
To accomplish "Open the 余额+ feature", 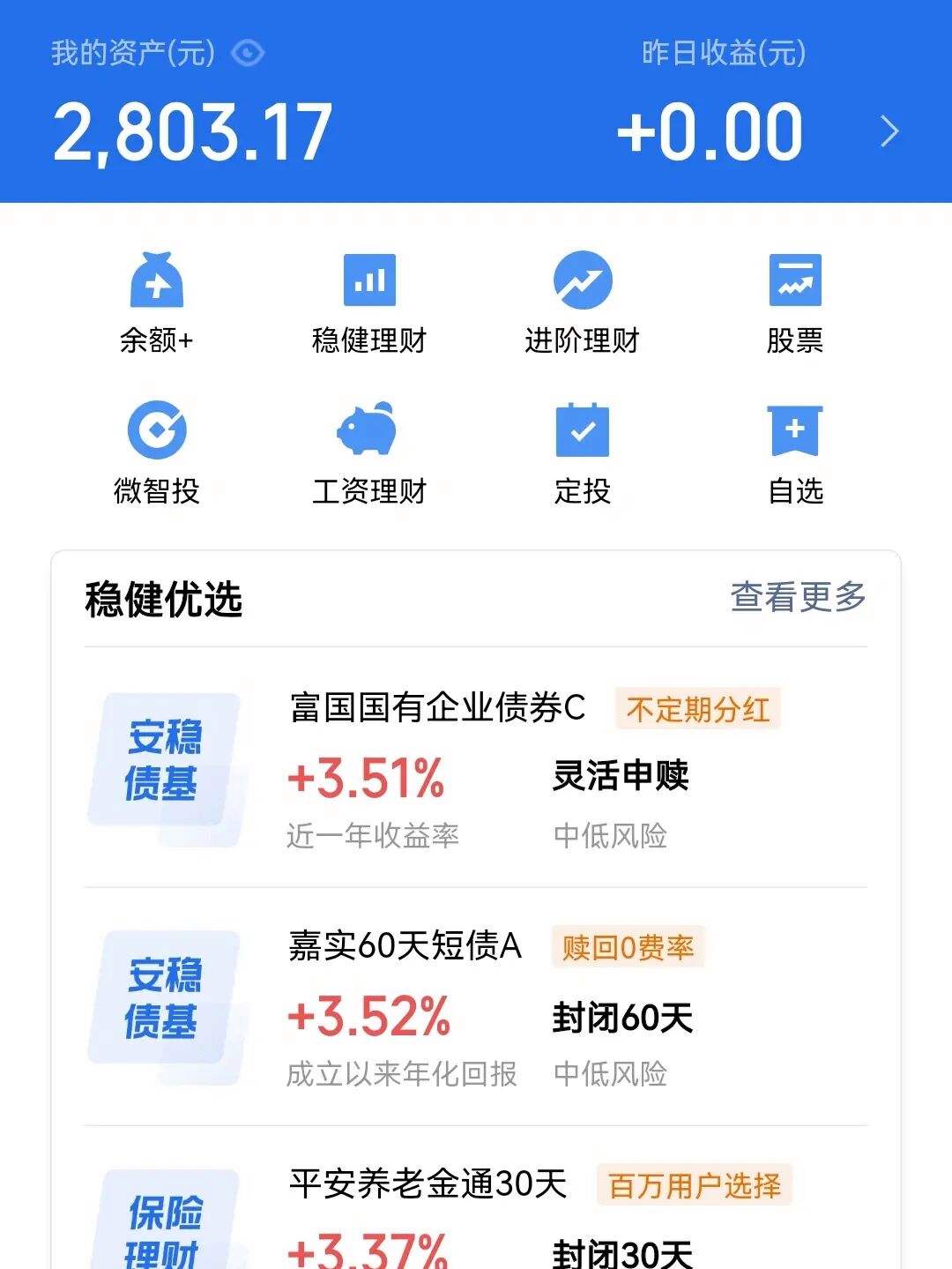I will [x=159, y=300].
